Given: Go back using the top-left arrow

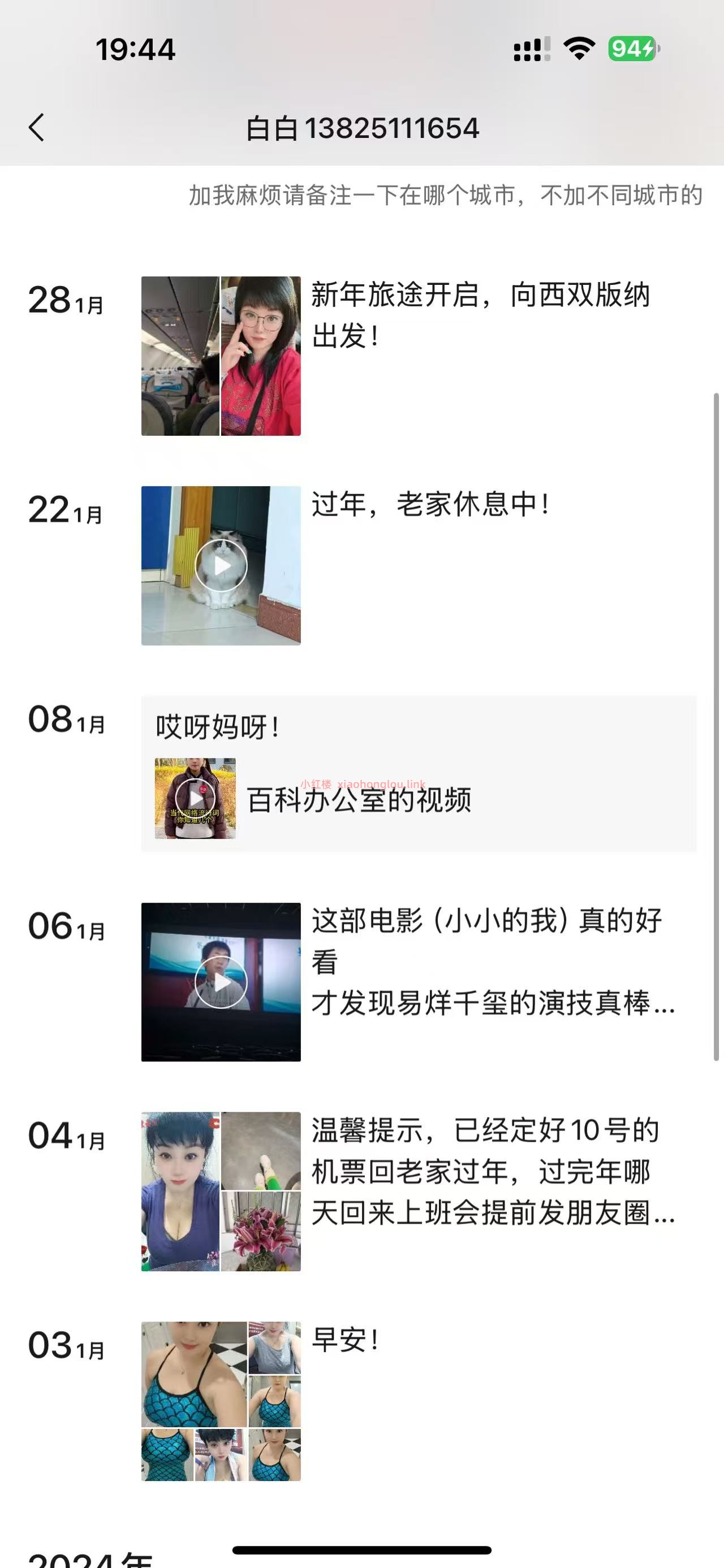Looking at the screenshot, I should coord(37,128).
